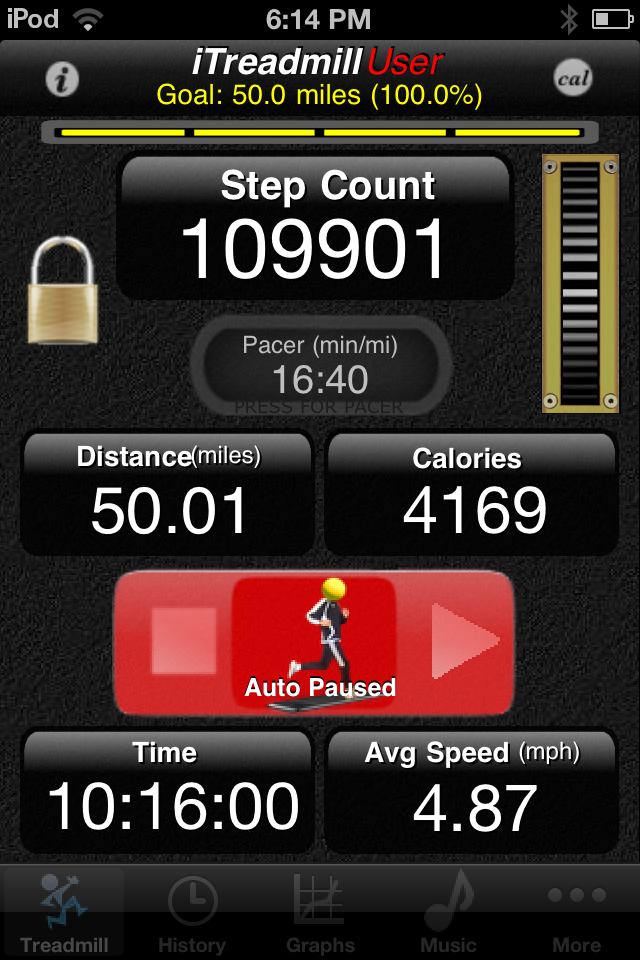This screenshot has height=960, width=640.
Task: Open the info icon
Action: point(63,79)
